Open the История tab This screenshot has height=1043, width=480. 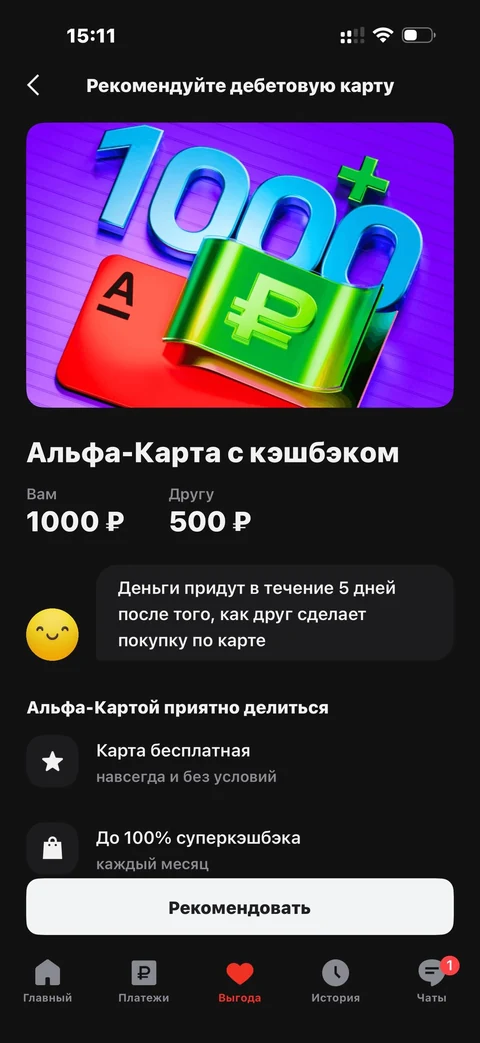[336, 982]
